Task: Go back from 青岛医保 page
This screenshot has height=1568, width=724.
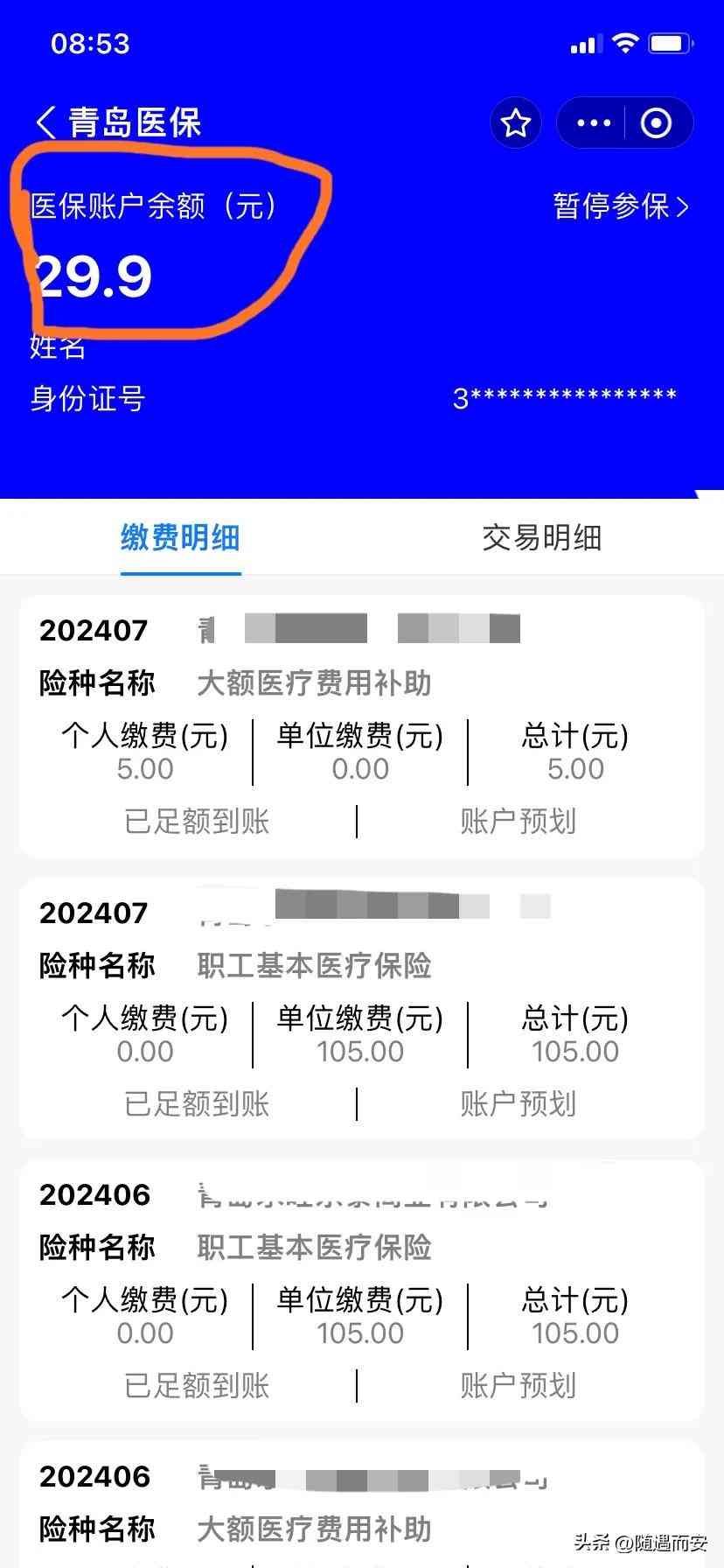Action: [47, 123]
